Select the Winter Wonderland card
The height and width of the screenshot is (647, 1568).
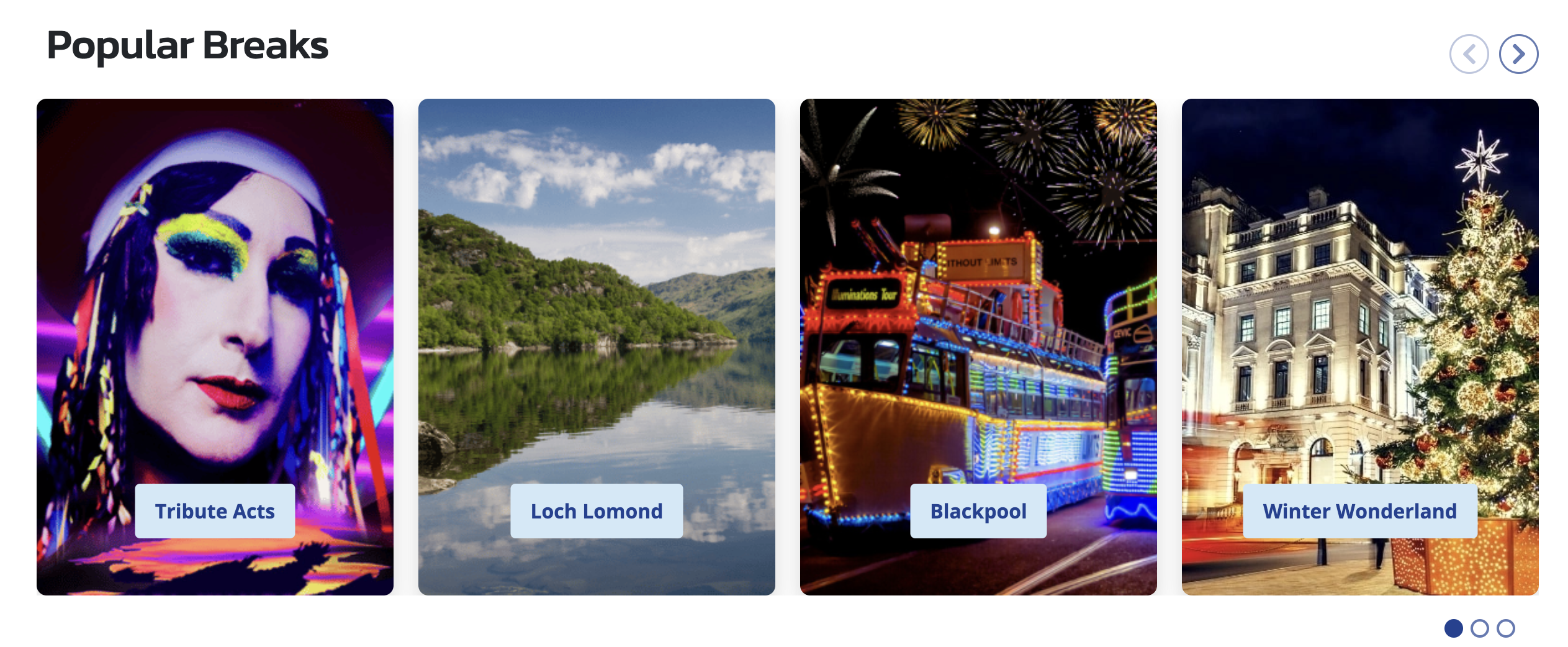1359,510
